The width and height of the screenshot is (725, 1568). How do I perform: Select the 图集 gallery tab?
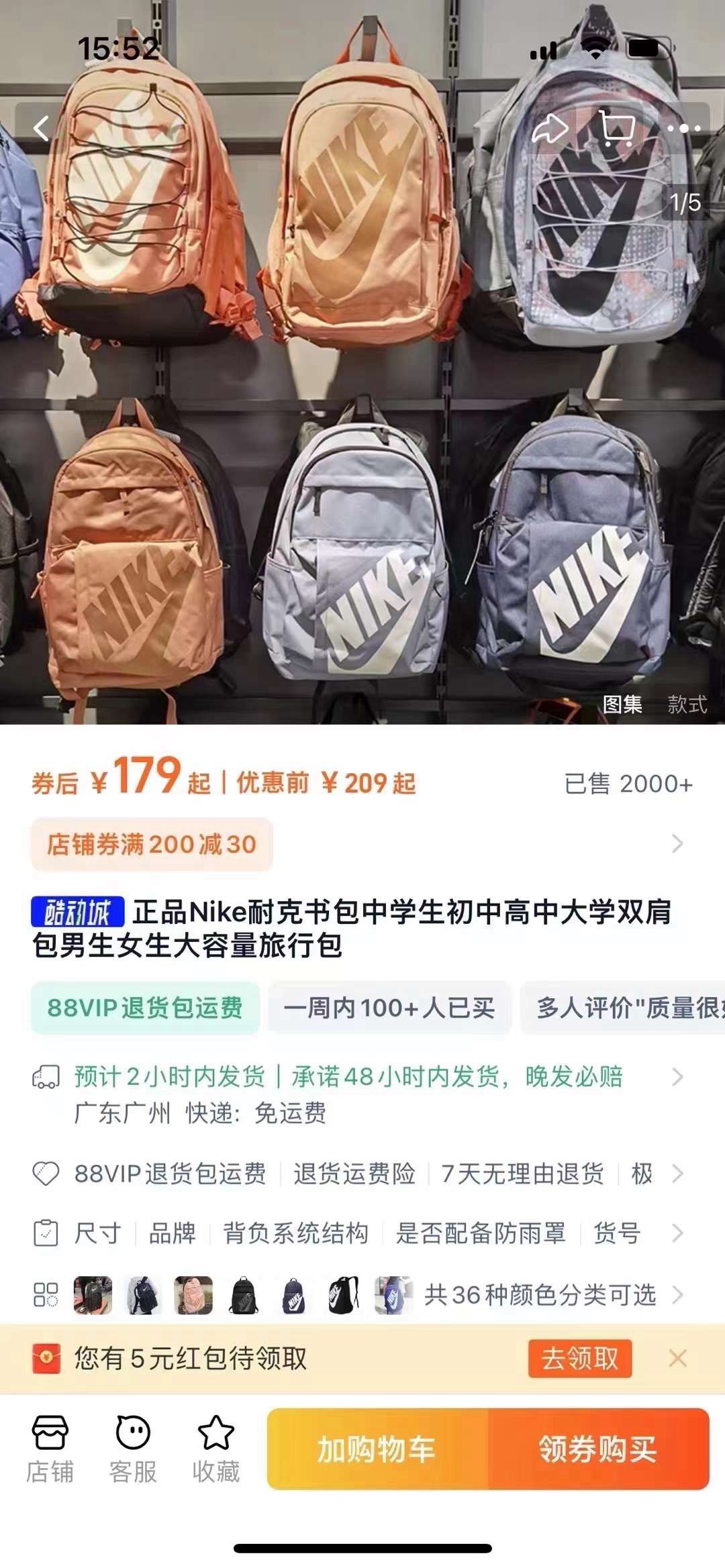click(622, 704)
